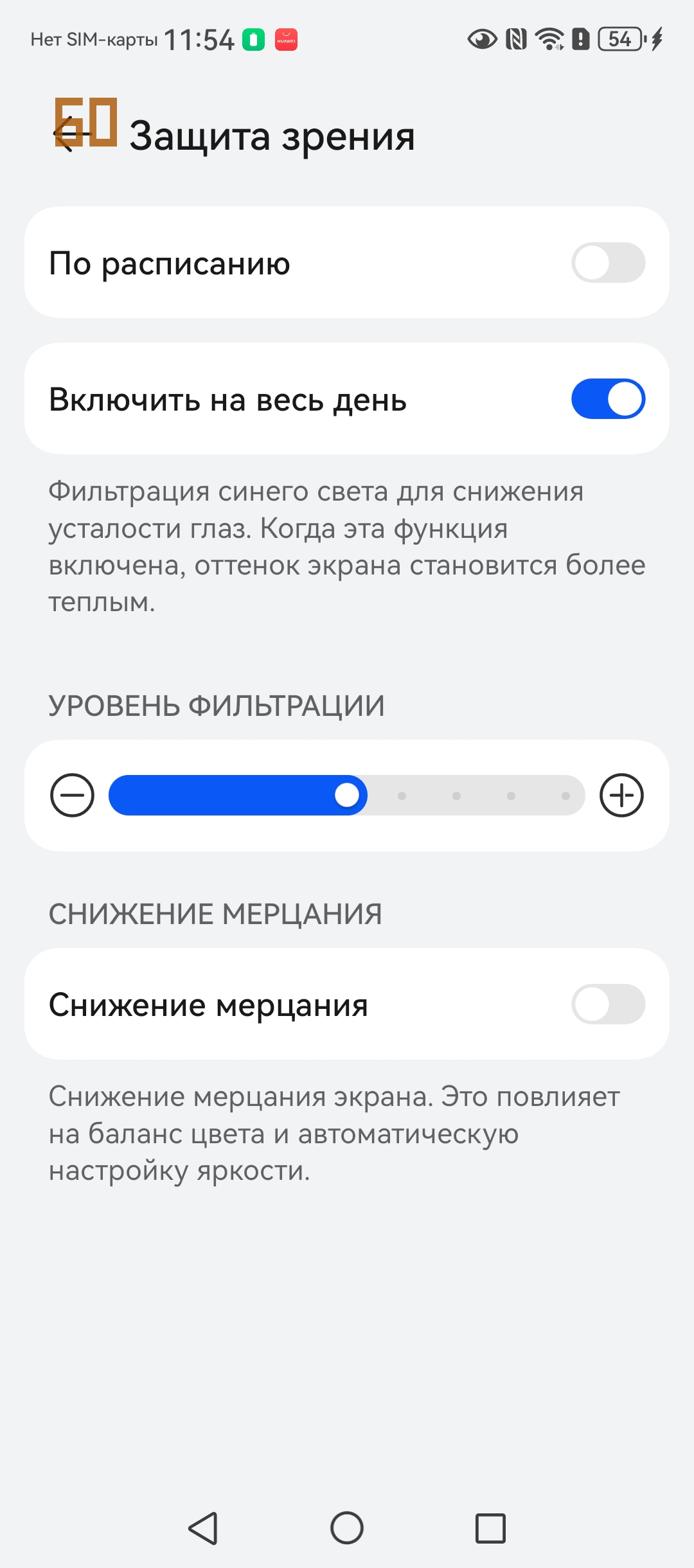Turn off Включить на весь день
The image size is (694, 1568).
tap(608, 399)
